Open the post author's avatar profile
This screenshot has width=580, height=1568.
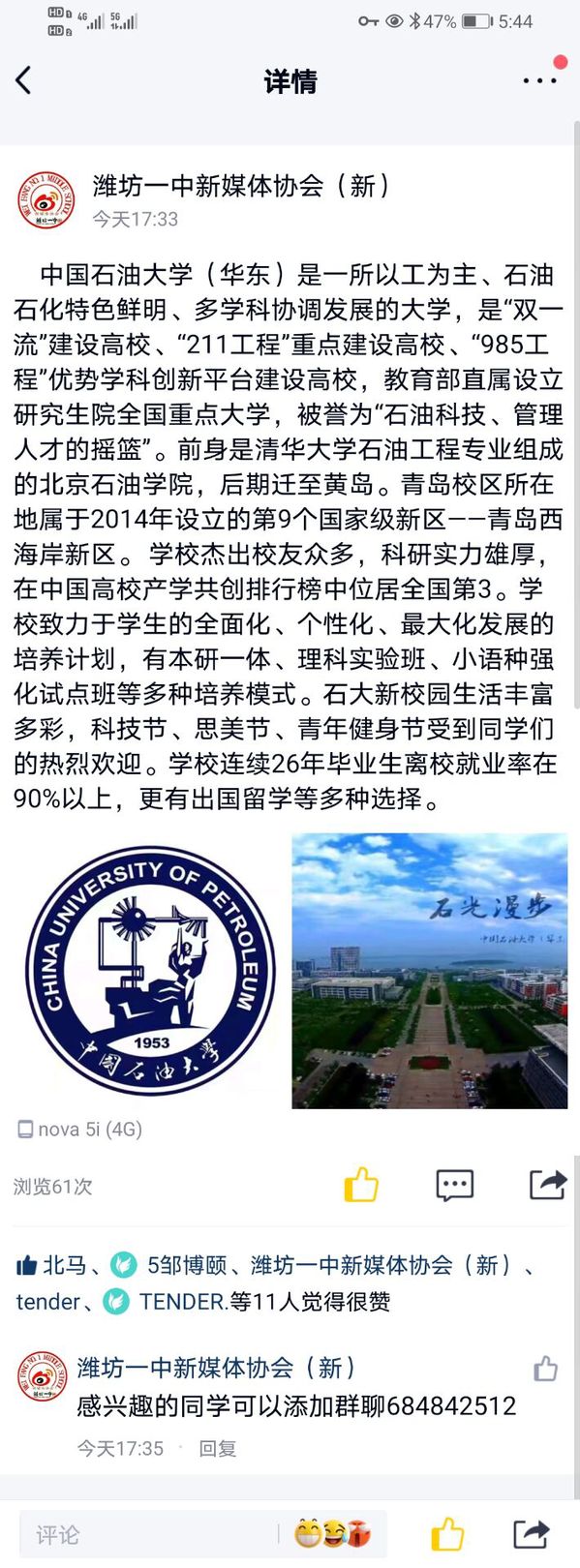(46, 200)
